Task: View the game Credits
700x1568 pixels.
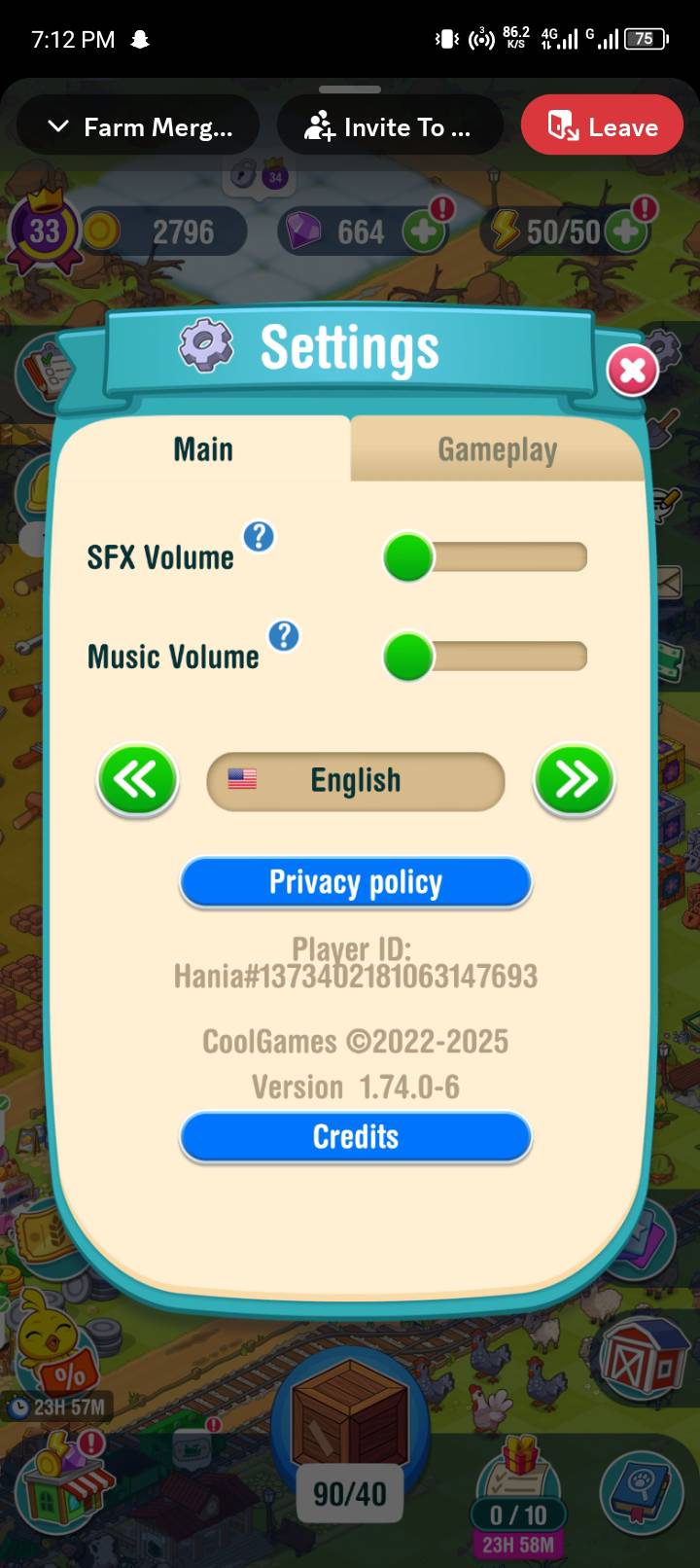Action: click(356, 1136)
